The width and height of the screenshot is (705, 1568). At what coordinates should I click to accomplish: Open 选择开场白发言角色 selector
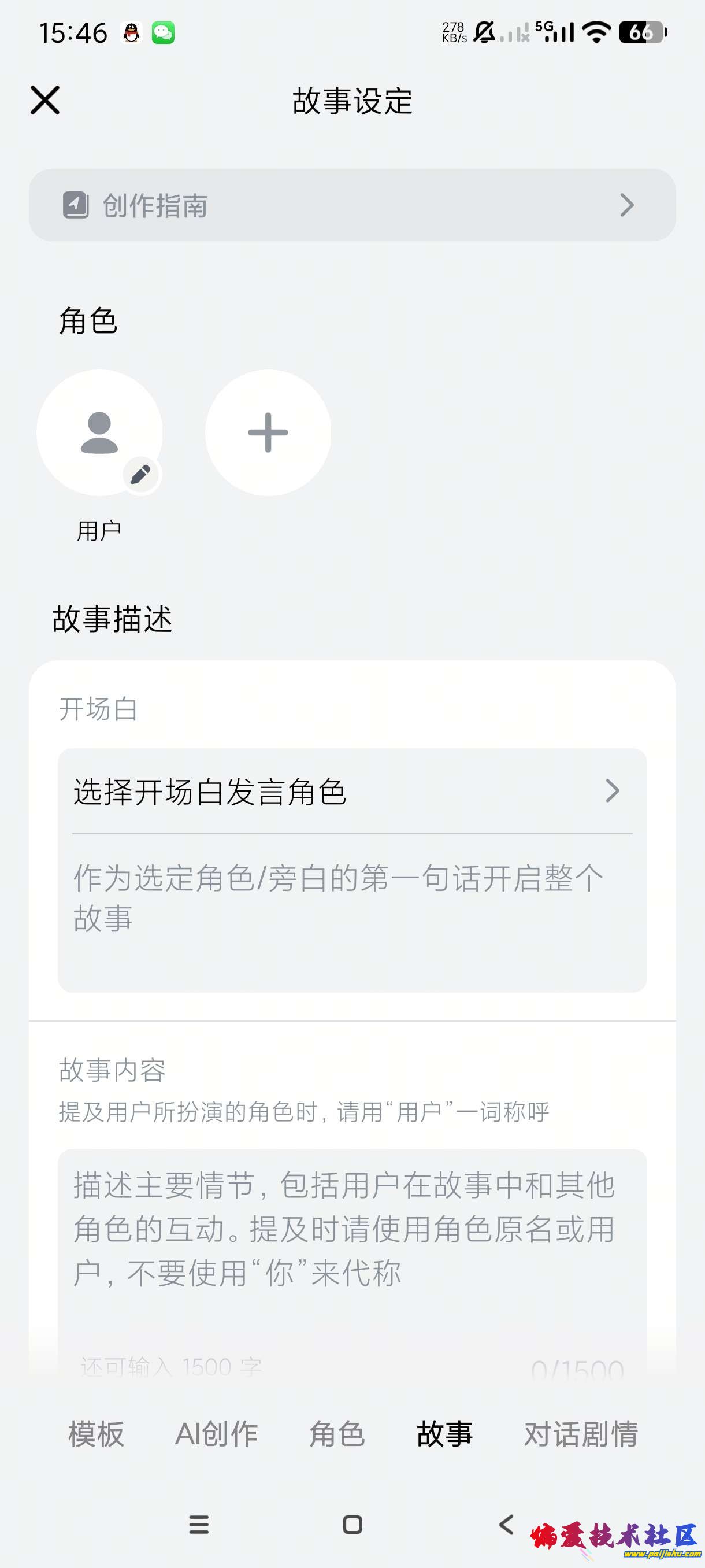[352, 792]
